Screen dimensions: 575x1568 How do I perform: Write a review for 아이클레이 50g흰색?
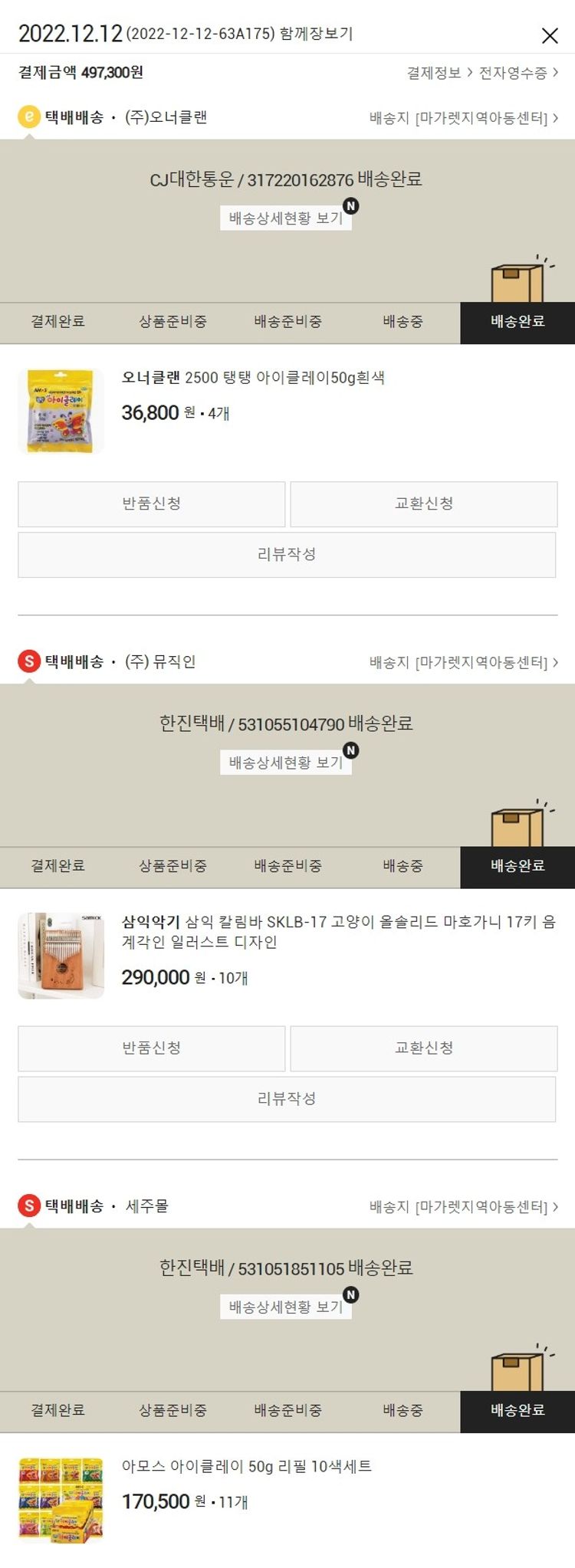(x=287, y=554)
